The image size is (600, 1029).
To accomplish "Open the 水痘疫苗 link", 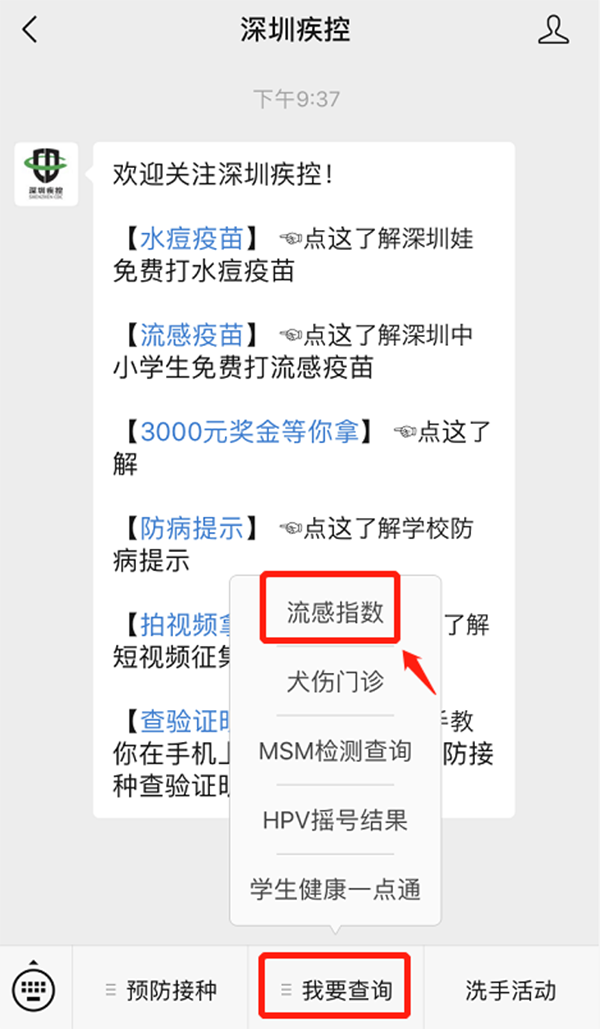I will pyautogui.click(x=190, y=239).
